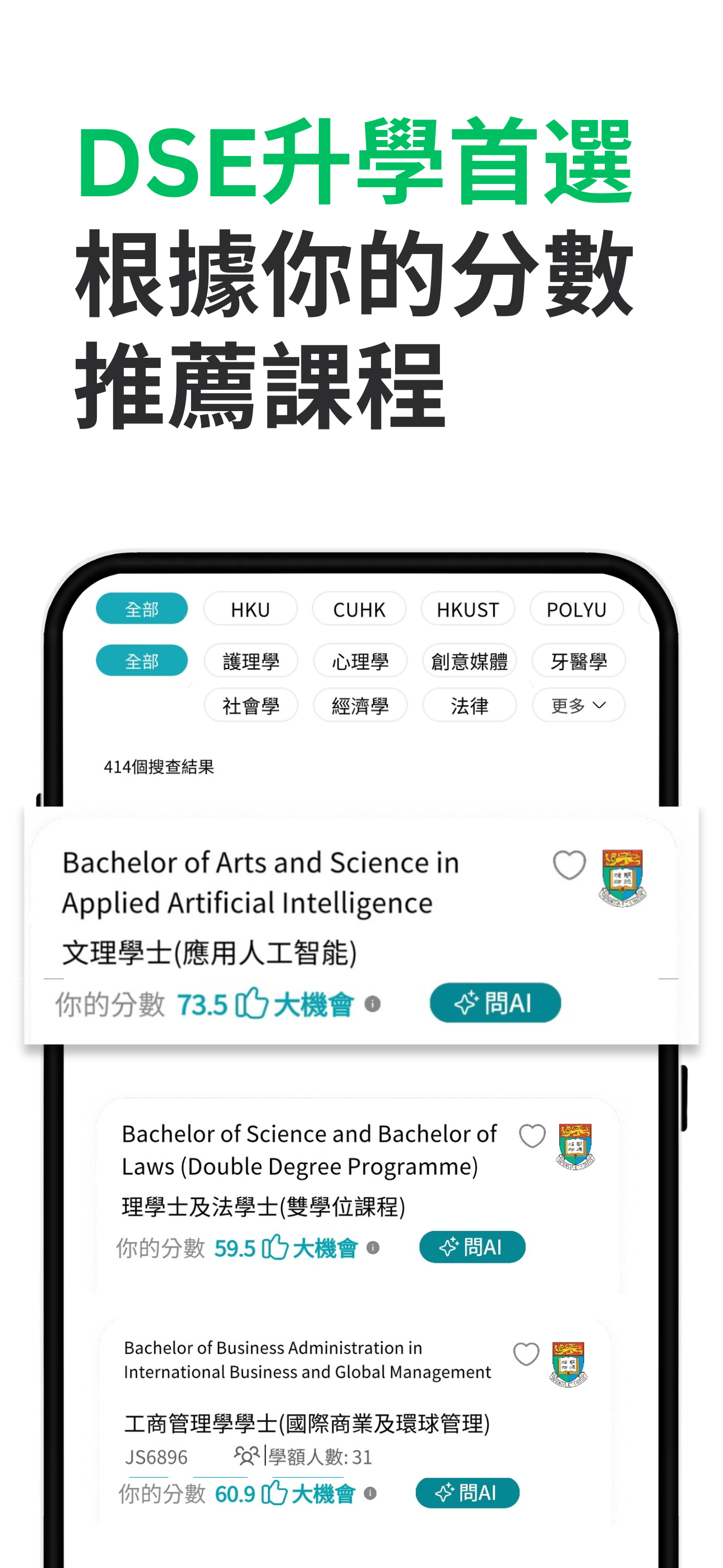This screenshot has height=1568, width=723.
Task: Tap 問AI on the JS6896 business course
Action: point(467,1492)
